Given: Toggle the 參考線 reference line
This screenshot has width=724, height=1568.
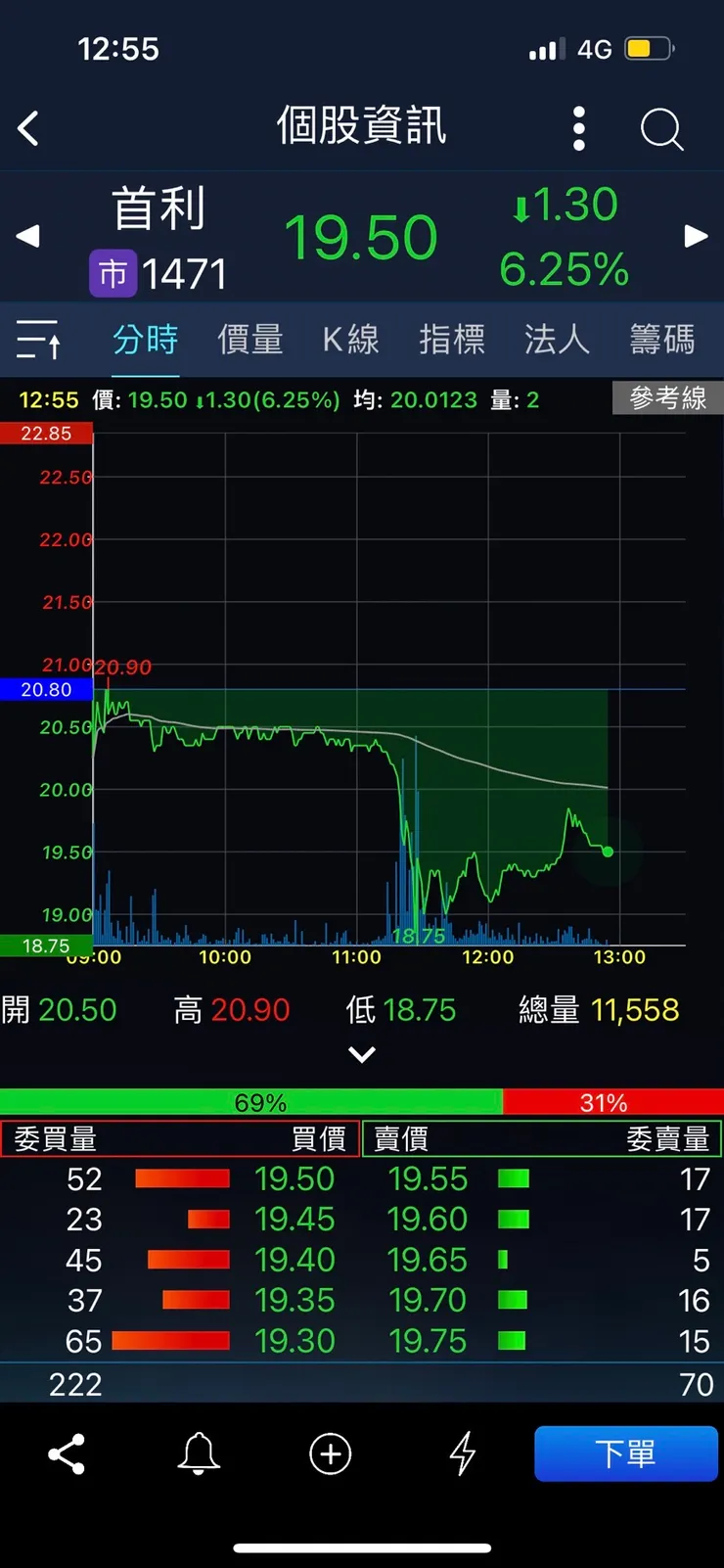Looking at the screenshot, I should point(667,398).
